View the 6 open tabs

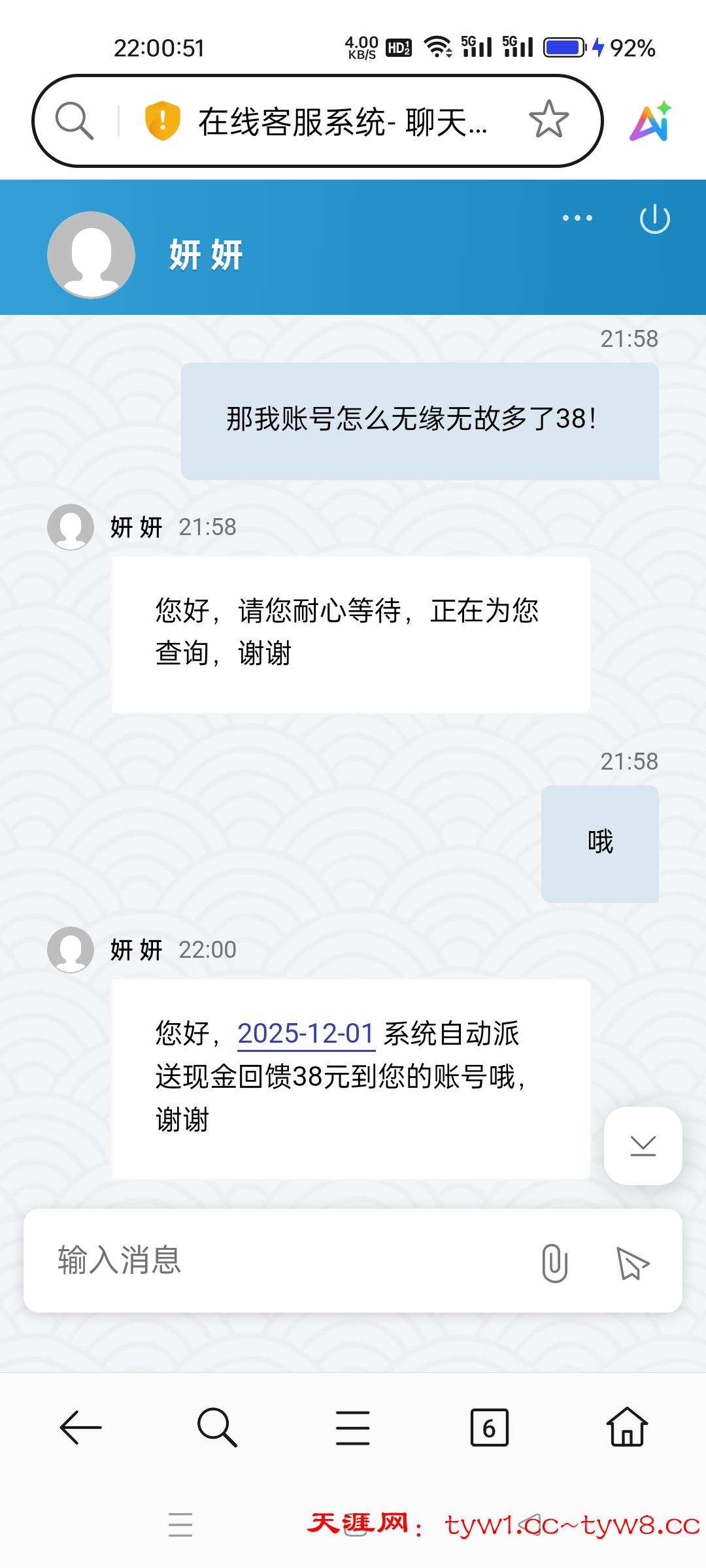point(489,1428)
